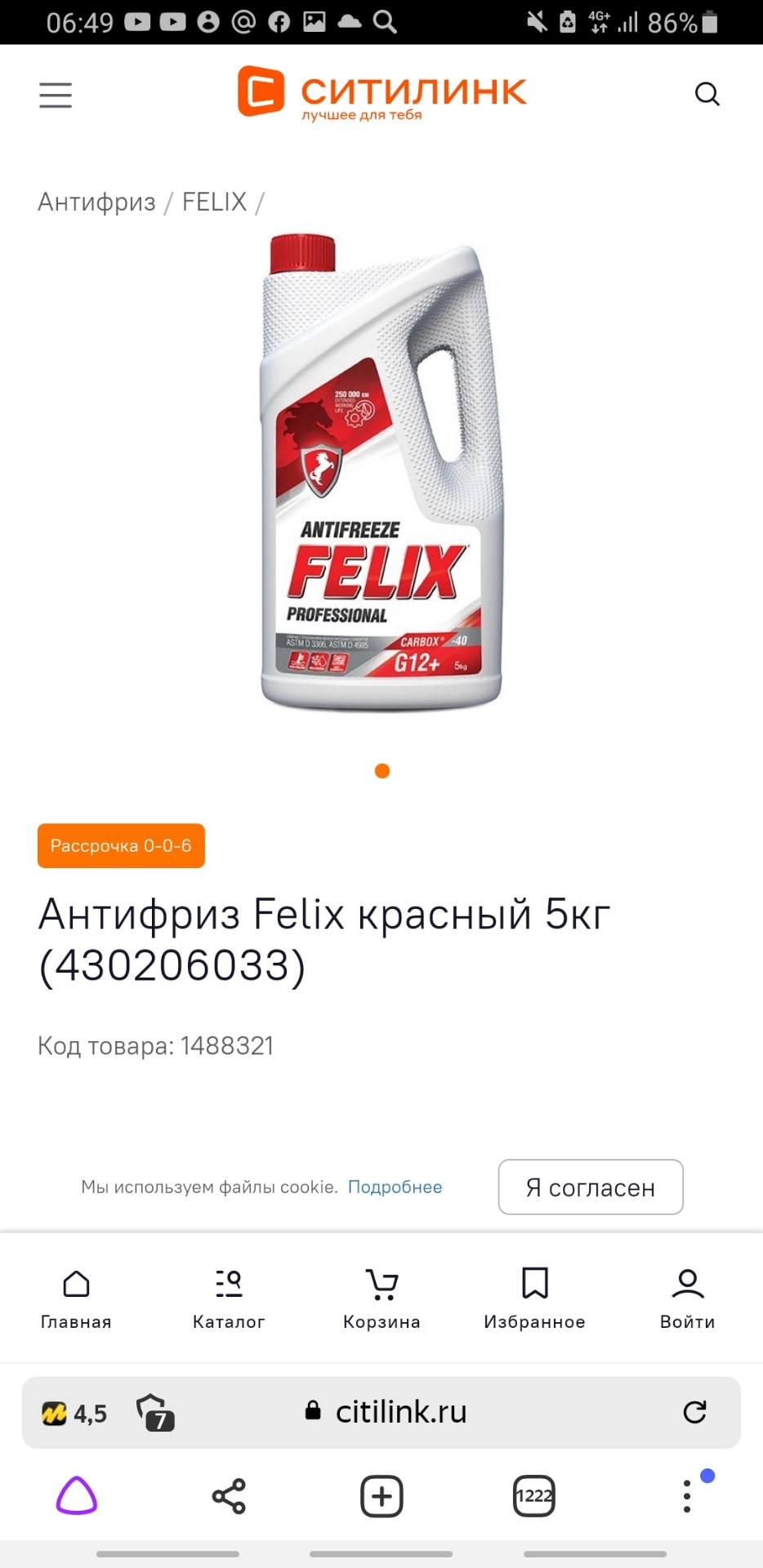The image size is (763, 1568).
Task: Open Alice voice assistant
Action: [x=77, y=1496]
